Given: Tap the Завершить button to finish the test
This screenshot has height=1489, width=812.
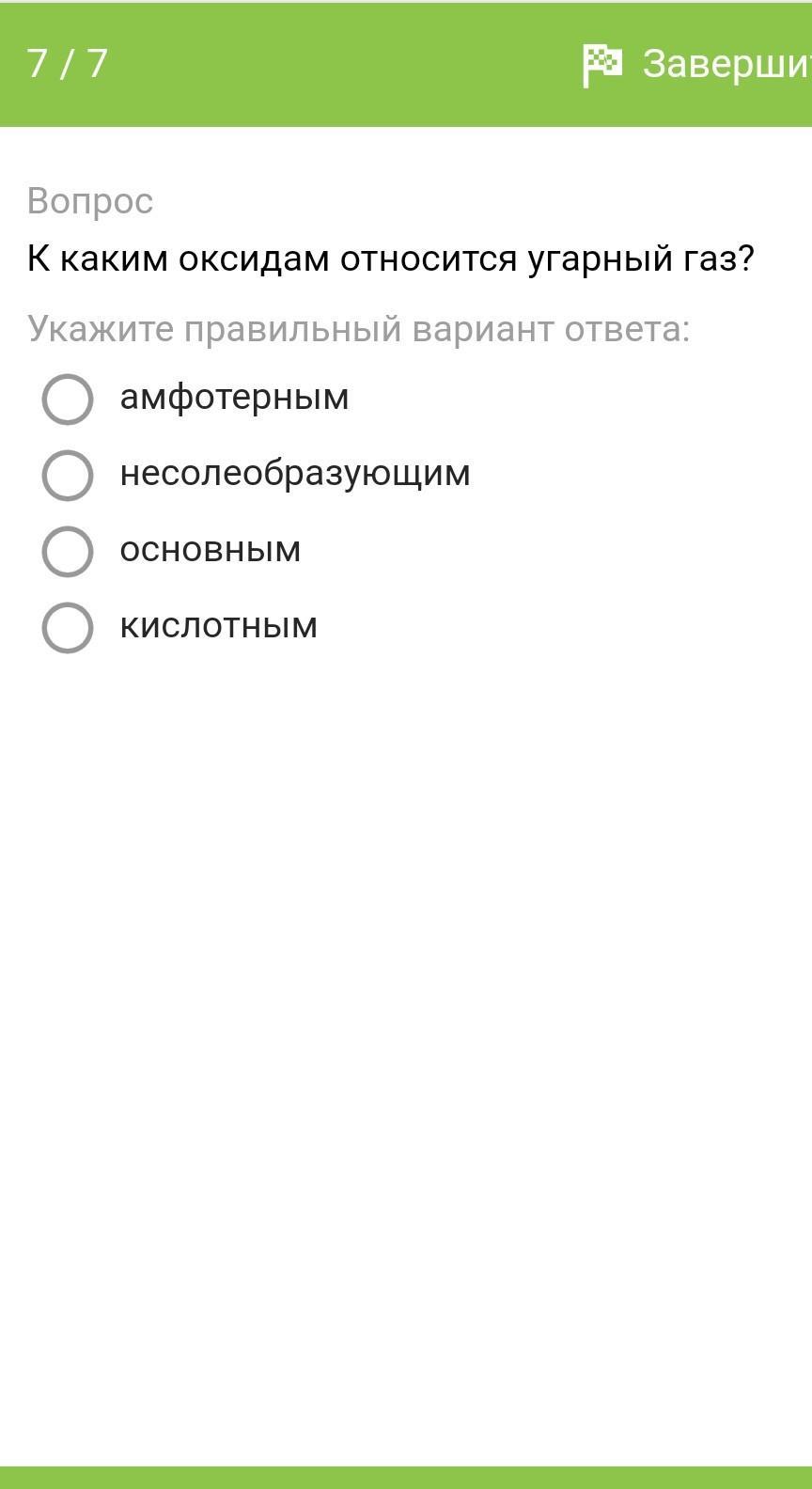Looking at the screenshot, I should click(x=696, y=64).
